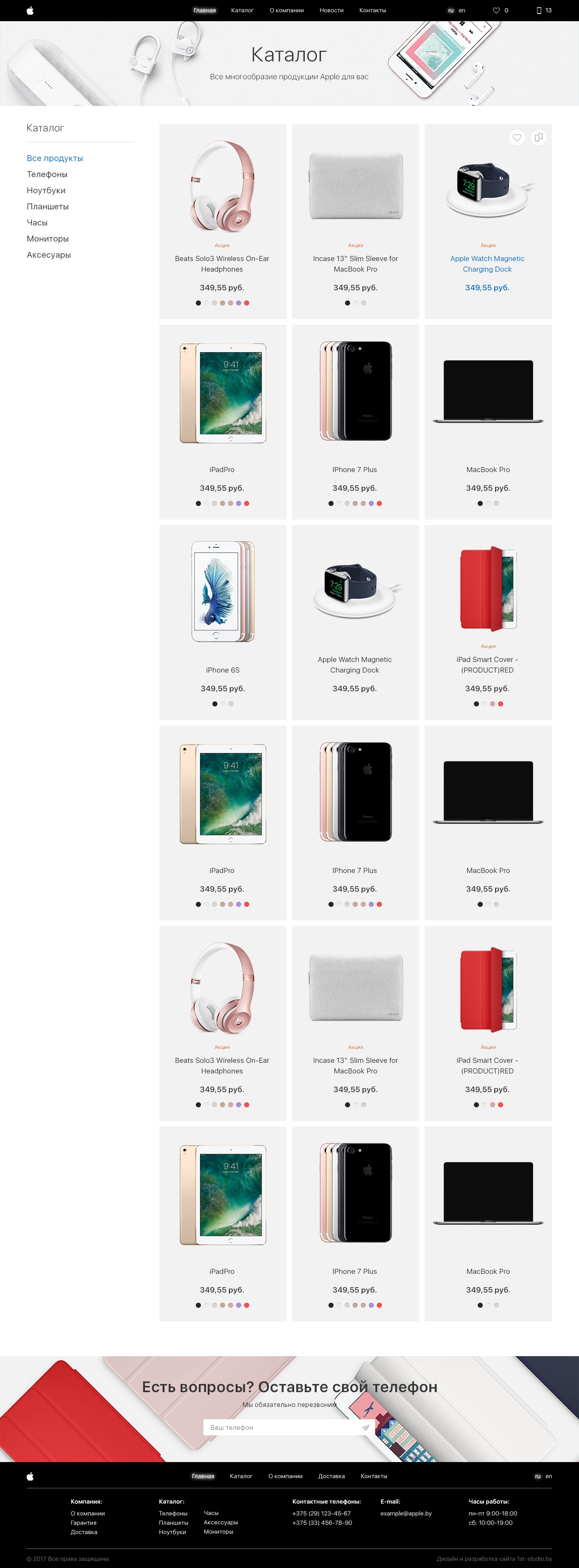This screenshot has width=579, height=1568.
Task: Switch language to en in header
Action: click(462, 10)
